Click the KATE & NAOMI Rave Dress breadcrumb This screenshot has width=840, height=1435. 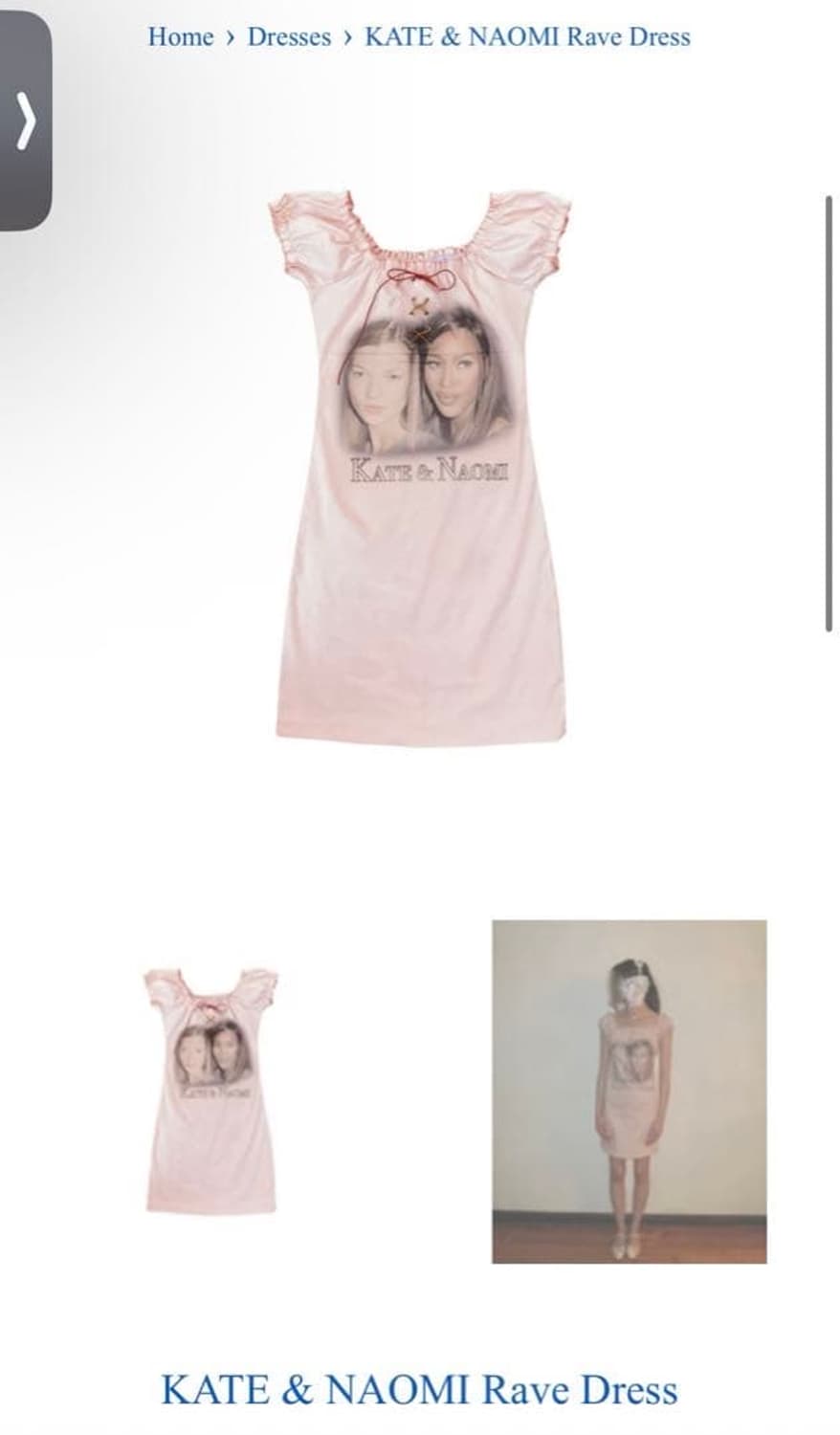click(527, 37)
